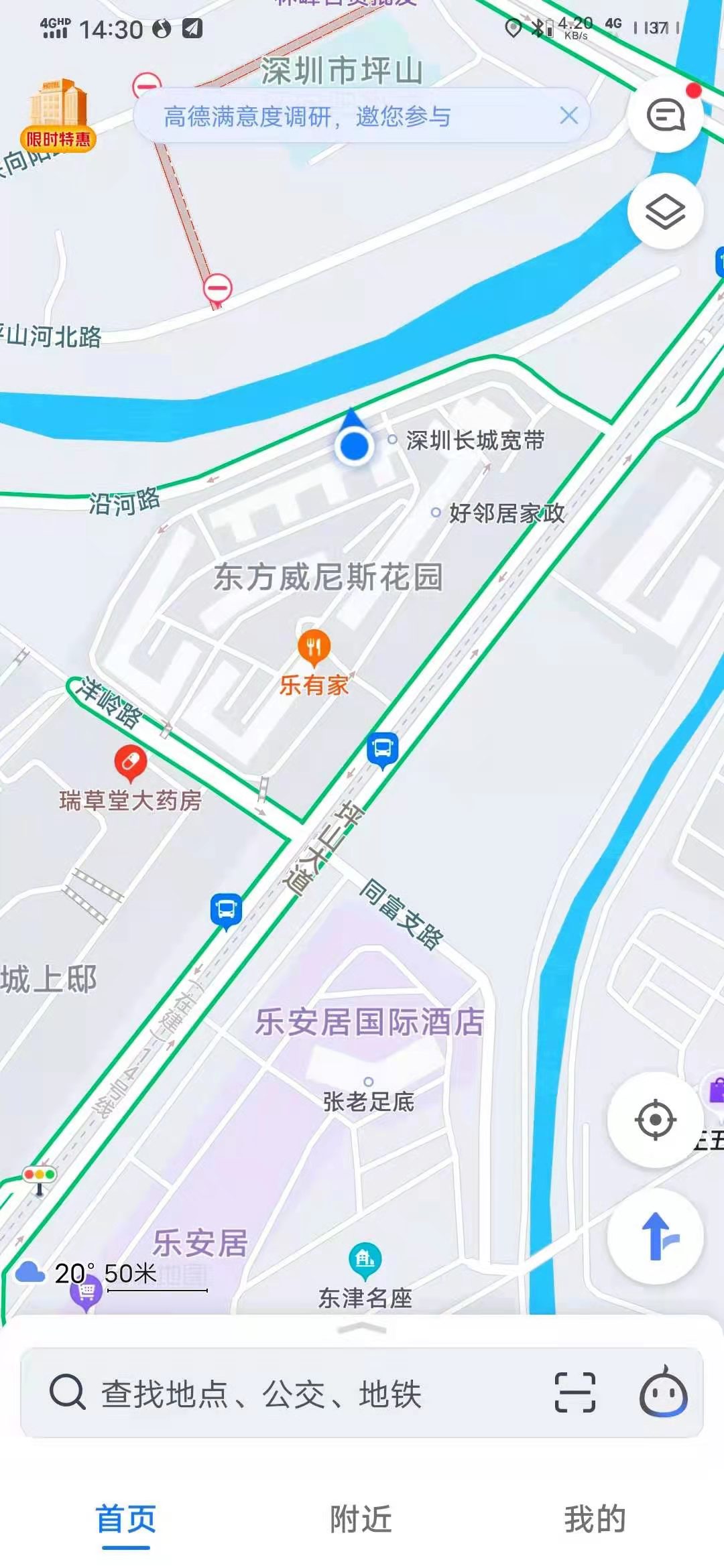The image size is (724, 1568).
Task: Open the 高德满意度调研 survey invitation
Action: pos(308,117)
